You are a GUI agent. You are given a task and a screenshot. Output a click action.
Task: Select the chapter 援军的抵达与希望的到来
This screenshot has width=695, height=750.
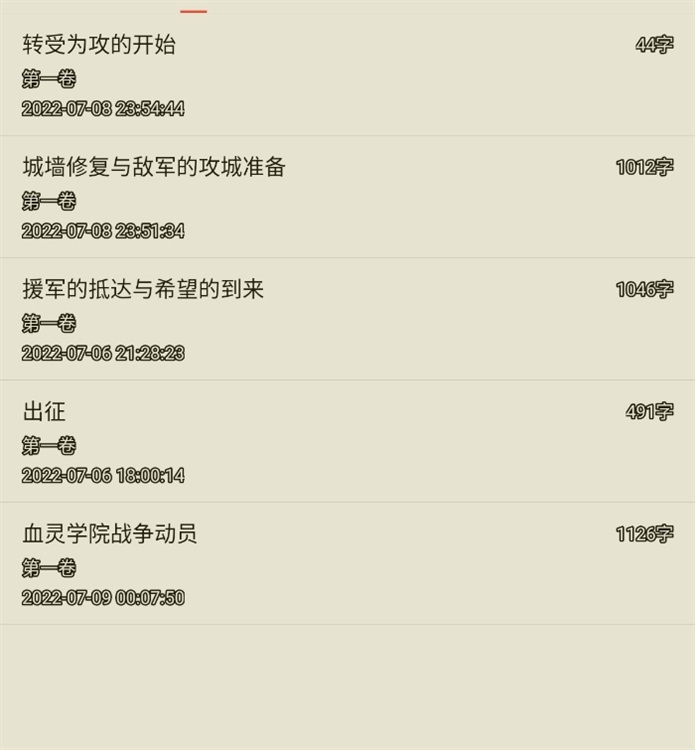click(143, 290)
